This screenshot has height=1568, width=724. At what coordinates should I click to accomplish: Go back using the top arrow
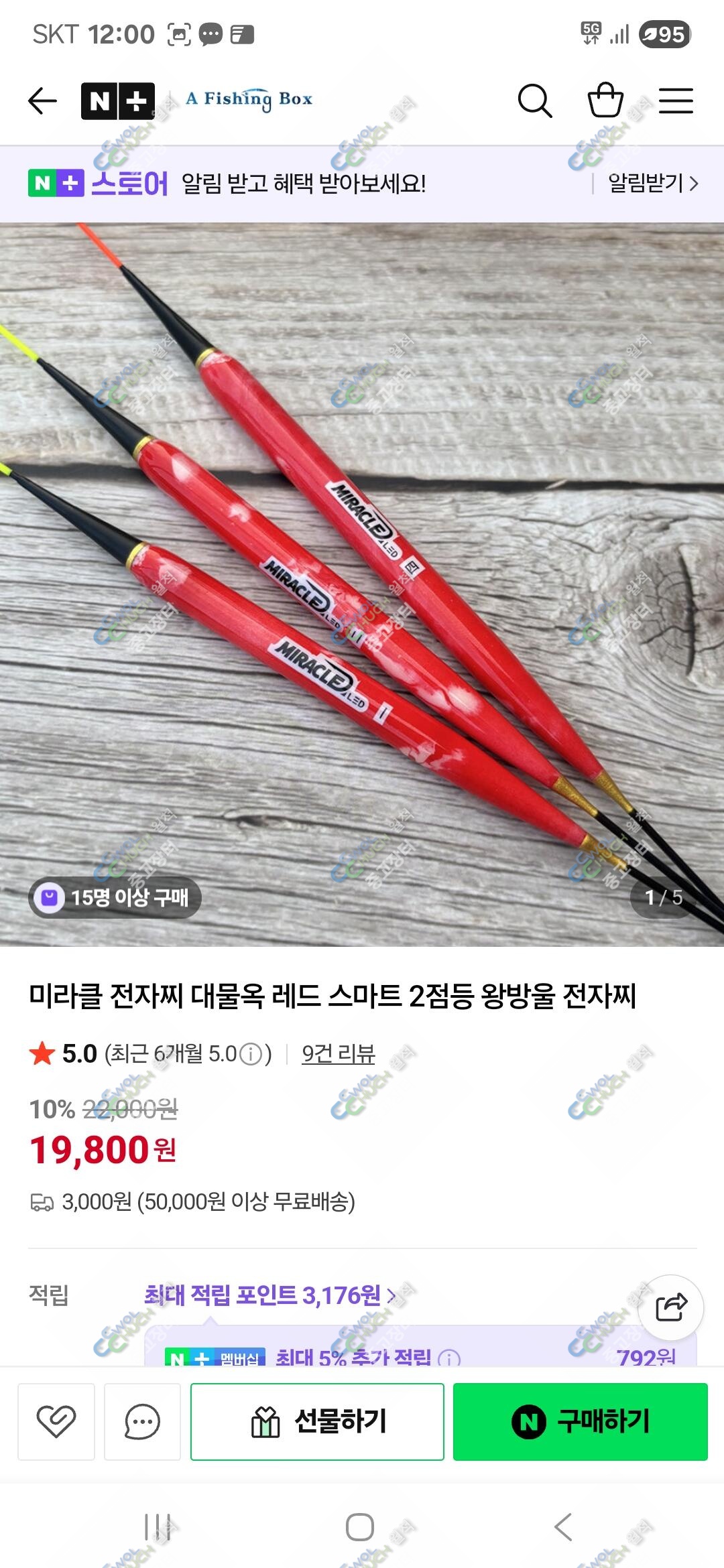pyautogui.click(x=42, y=101)
